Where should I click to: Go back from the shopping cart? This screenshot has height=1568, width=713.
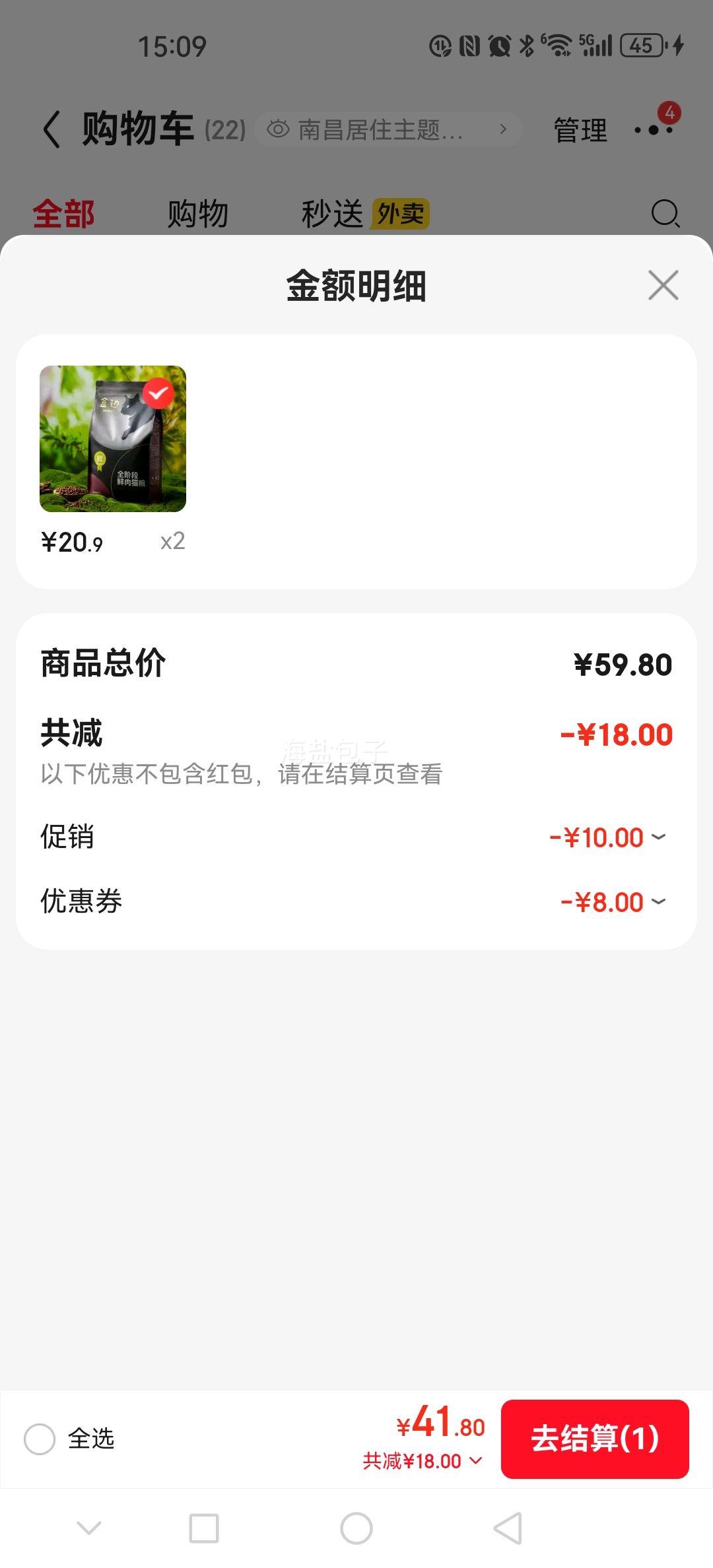coord(51,129)
